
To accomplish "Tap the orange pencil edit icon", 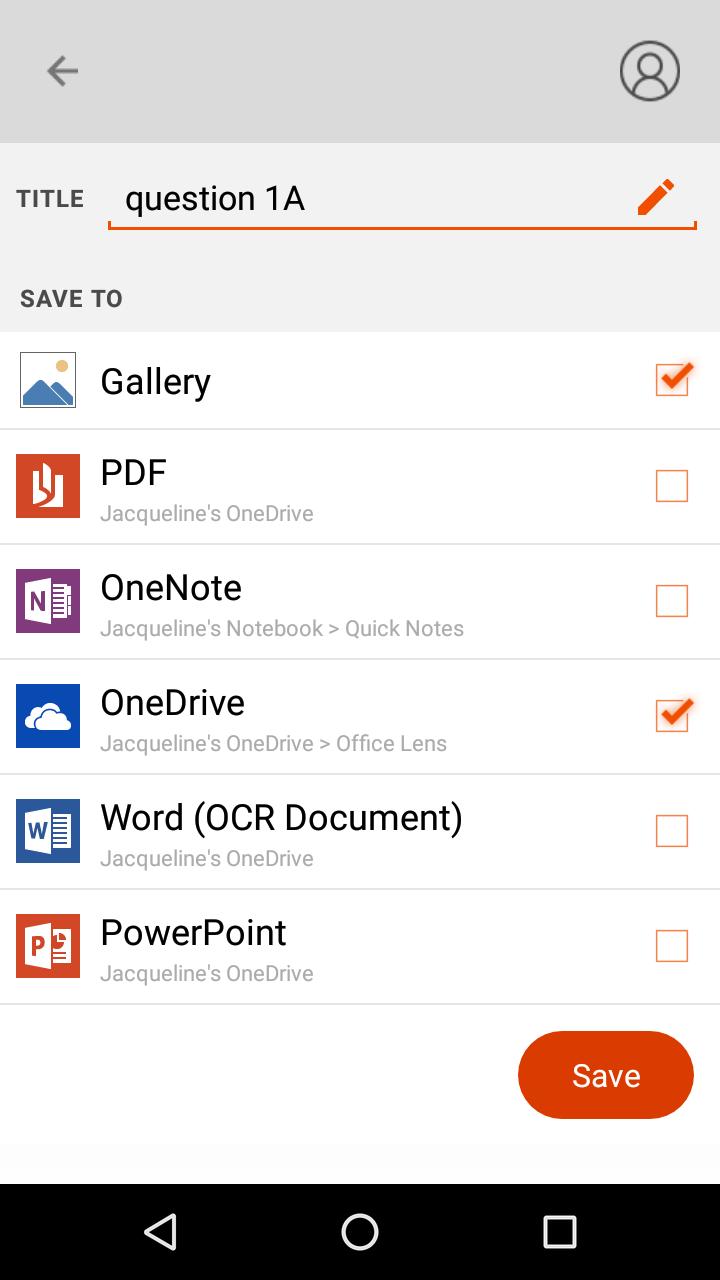I will [656, 198].
